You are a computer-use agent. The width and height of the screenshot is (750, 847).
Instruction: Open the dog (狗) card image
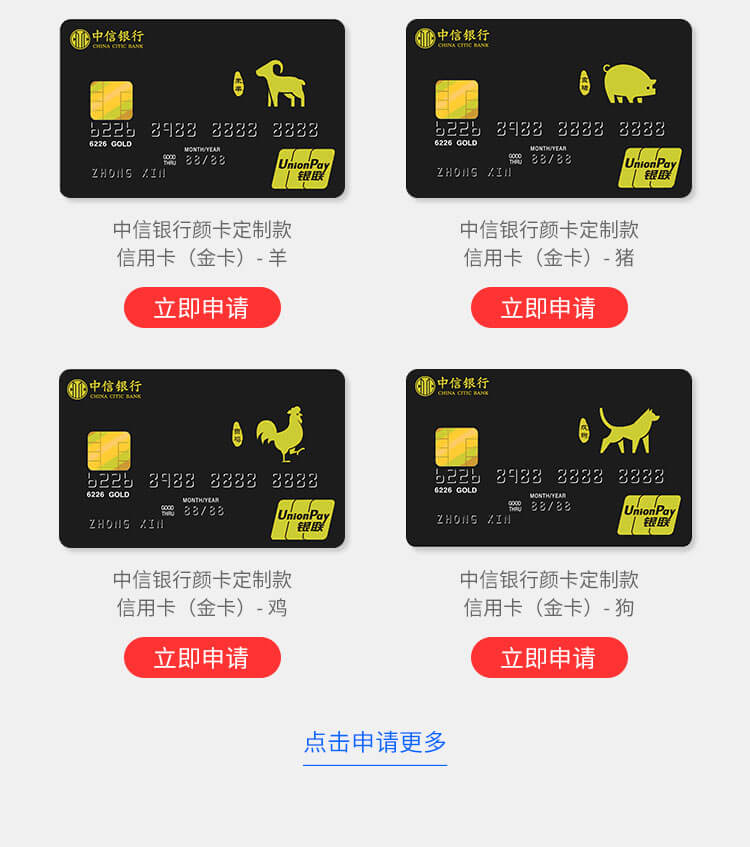pyautogui.click(x=549, y=458)
